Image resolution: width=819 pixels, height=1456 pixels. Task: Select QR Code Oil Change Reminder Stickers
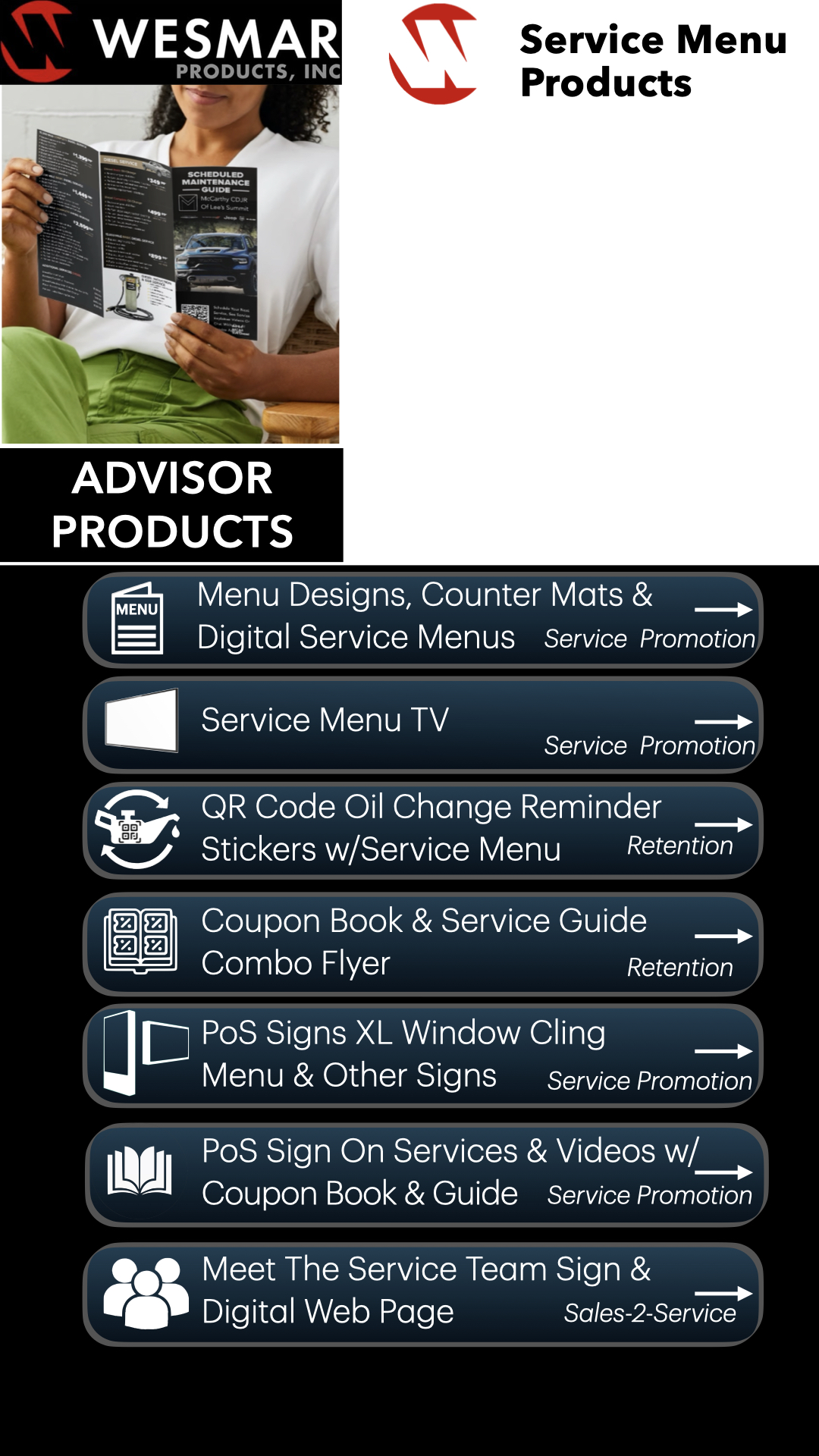point(422,830)
